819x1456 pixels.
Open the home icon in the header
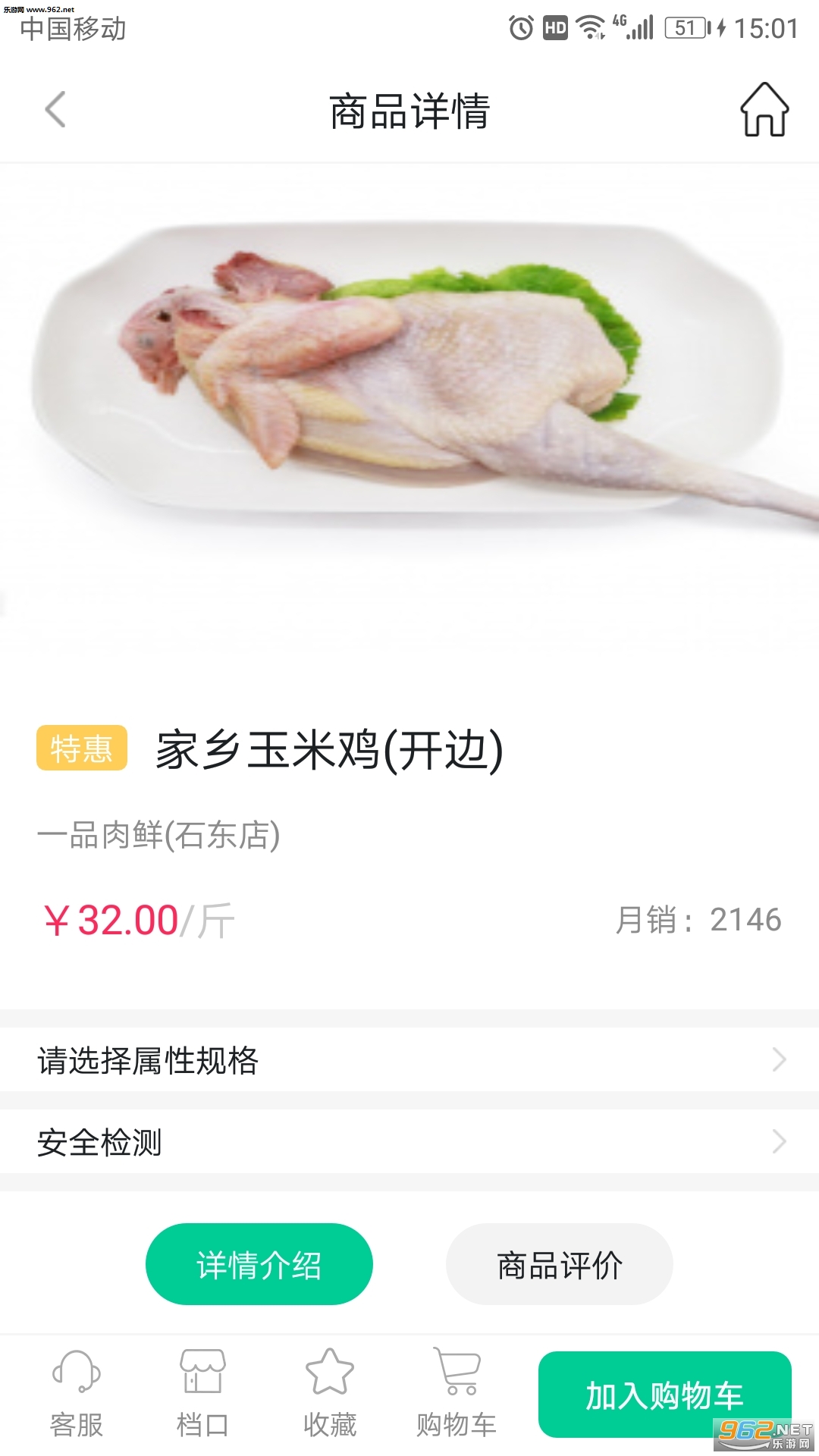click(764, 110)
